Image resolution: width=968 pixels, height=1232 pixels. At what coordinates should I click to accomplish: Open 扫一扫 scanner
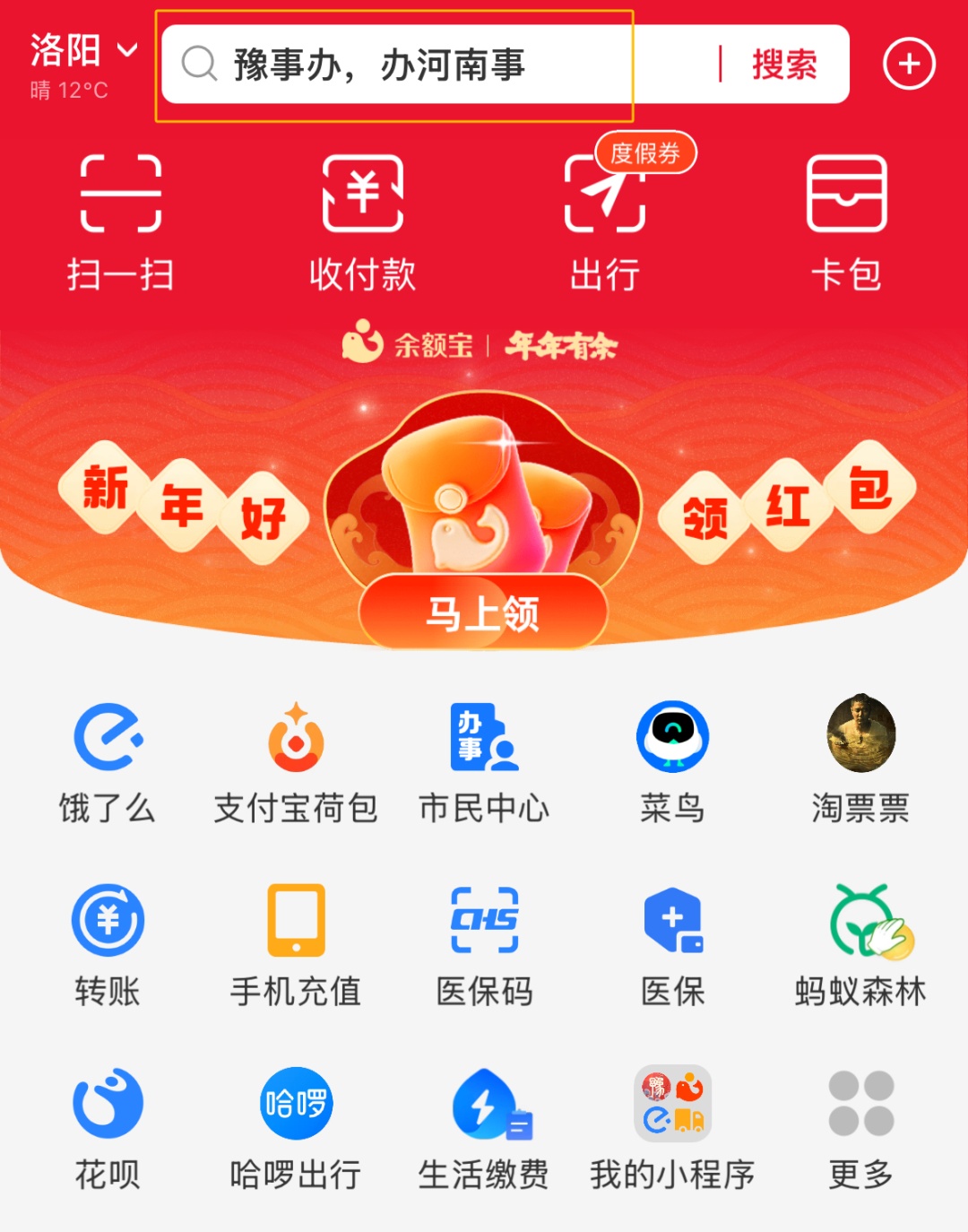click(x=121, y=221)
